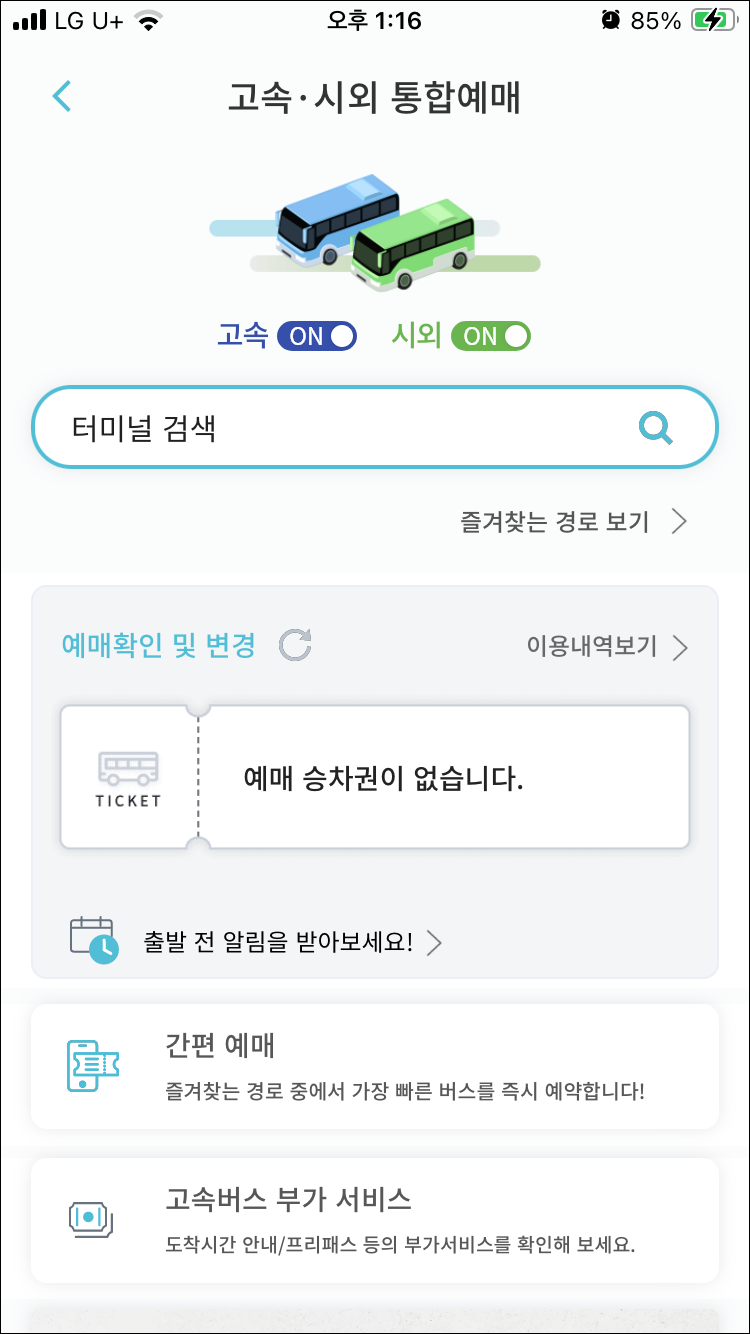The width and height of the screenshot is (750, 1334).
Task: Turn off the 고속 toggle
Action: click(x=316, y=337)
